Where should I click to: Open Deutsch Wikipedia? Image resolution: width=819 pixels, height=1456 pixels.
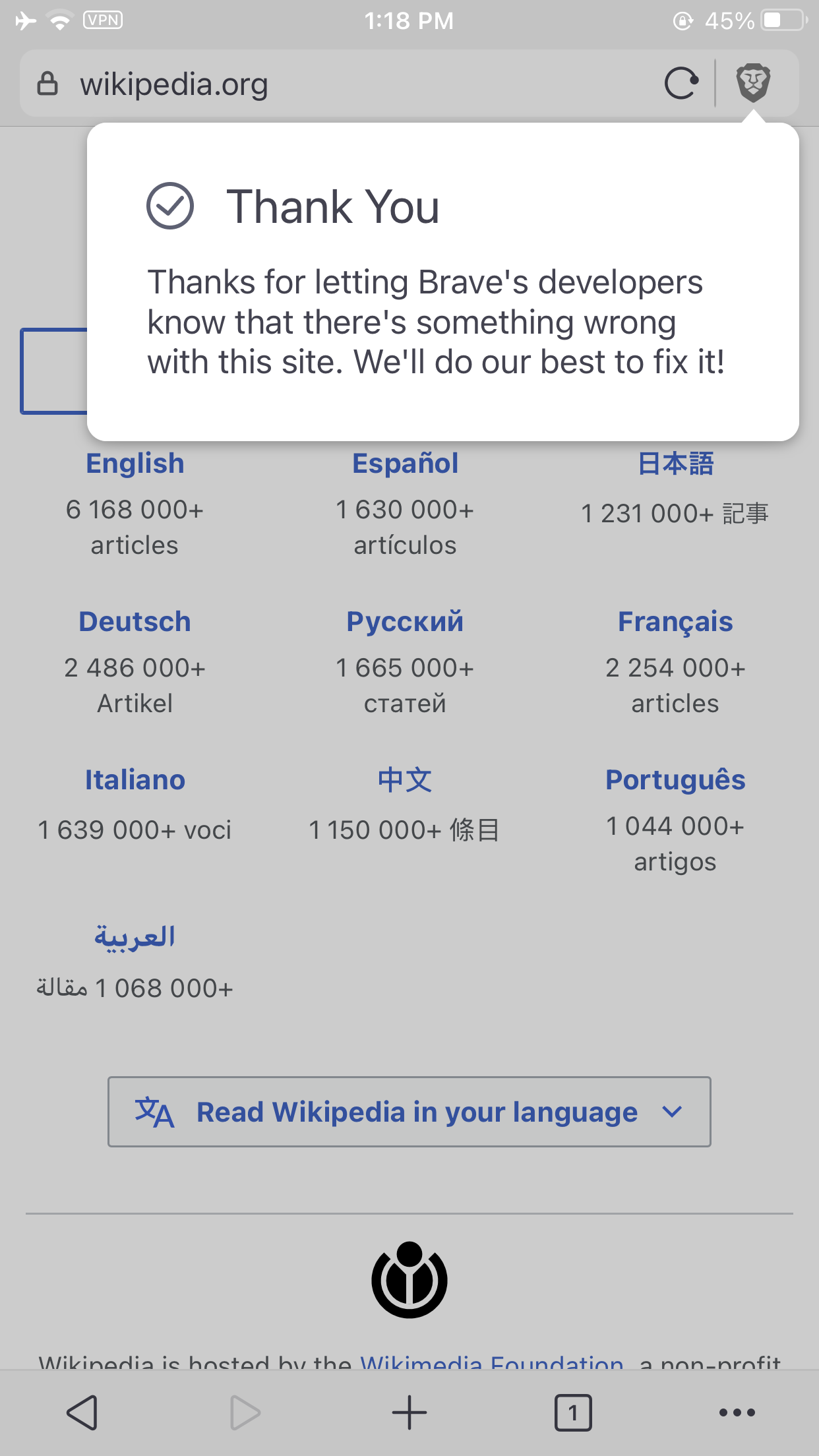pos(135,622)
